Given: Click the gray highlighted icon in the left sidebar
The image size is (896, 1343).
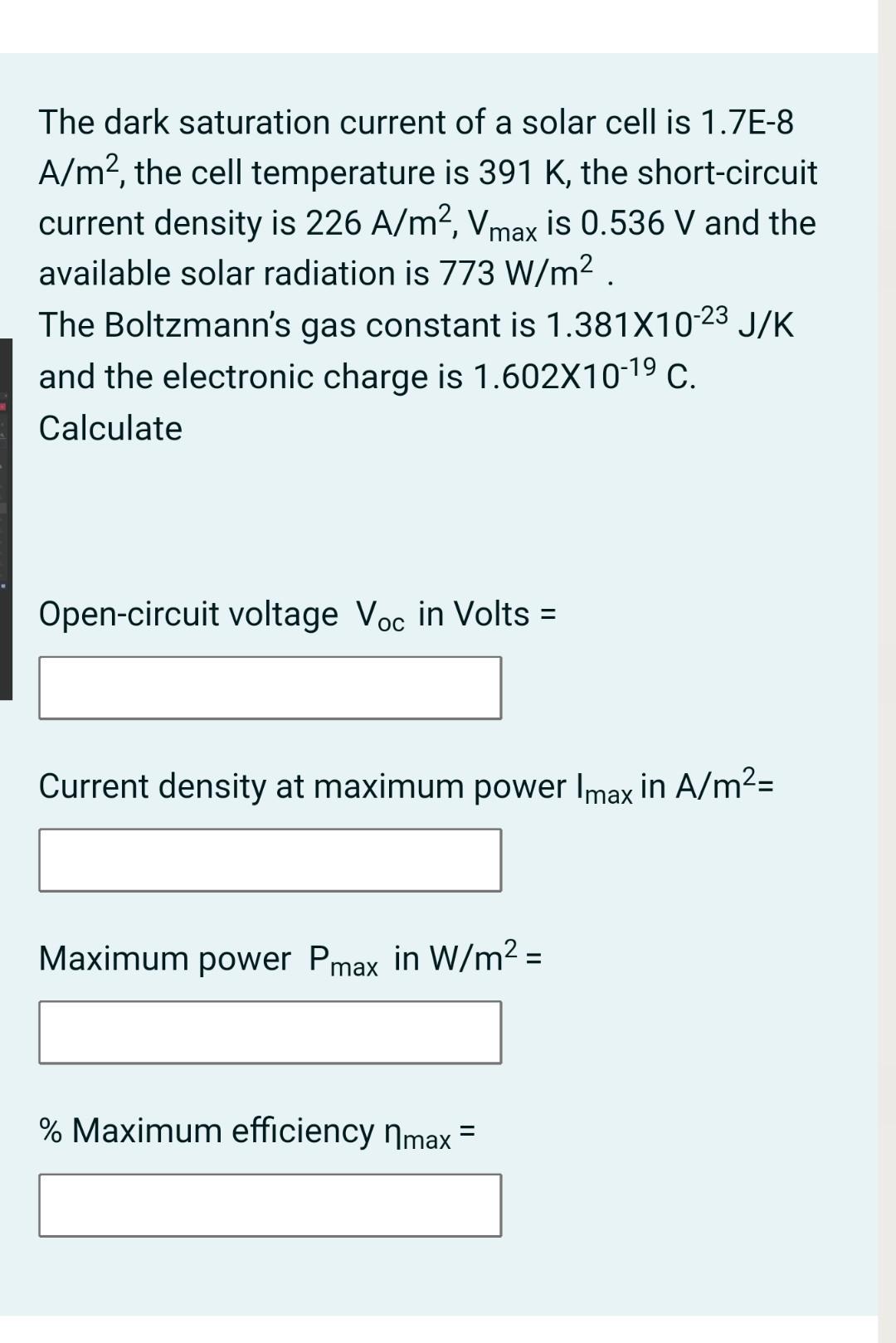Looking at the screenshot, I should [x=4, y=508].
